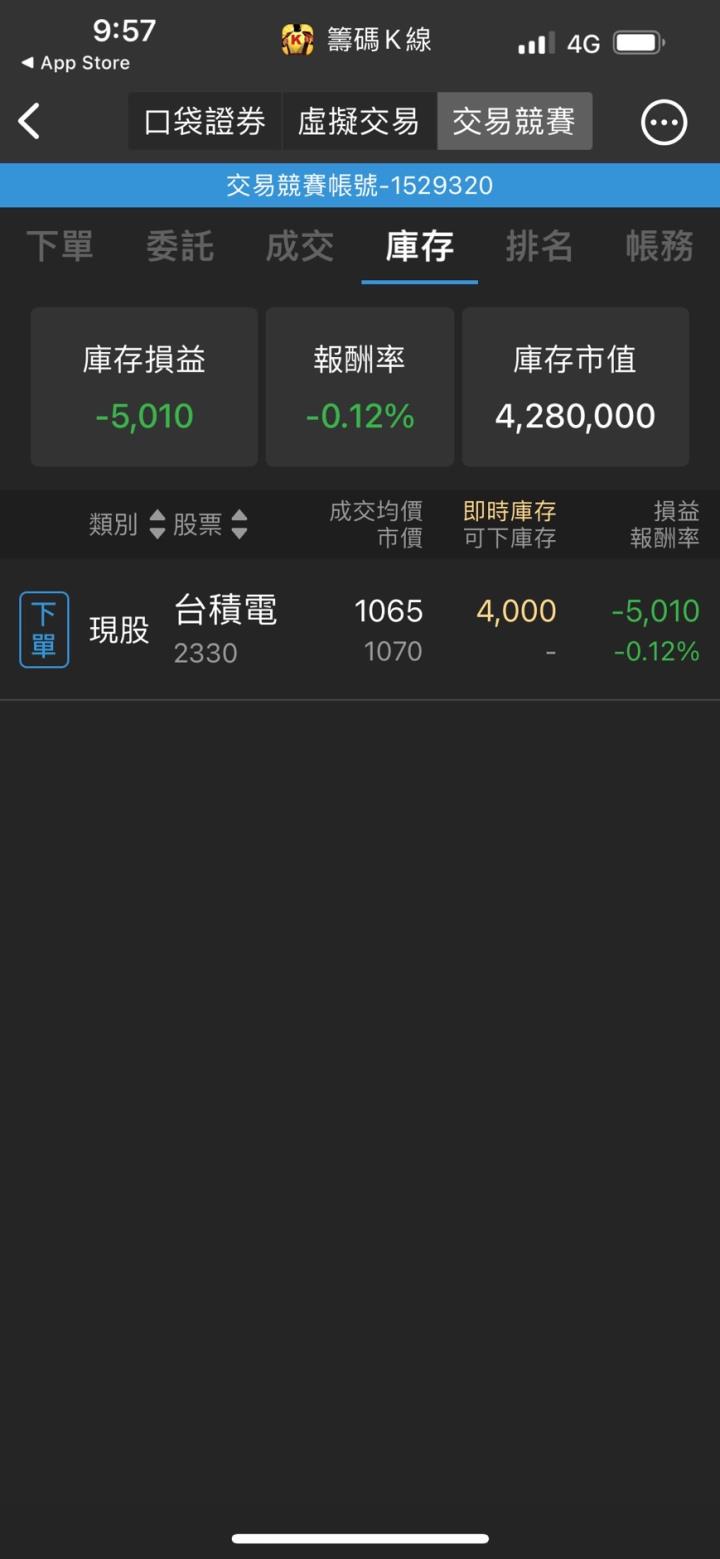The width and height of the screenshot is (720, 1559).
Task: Switch to the 委託 tab
Action: [x=180, y=247]
